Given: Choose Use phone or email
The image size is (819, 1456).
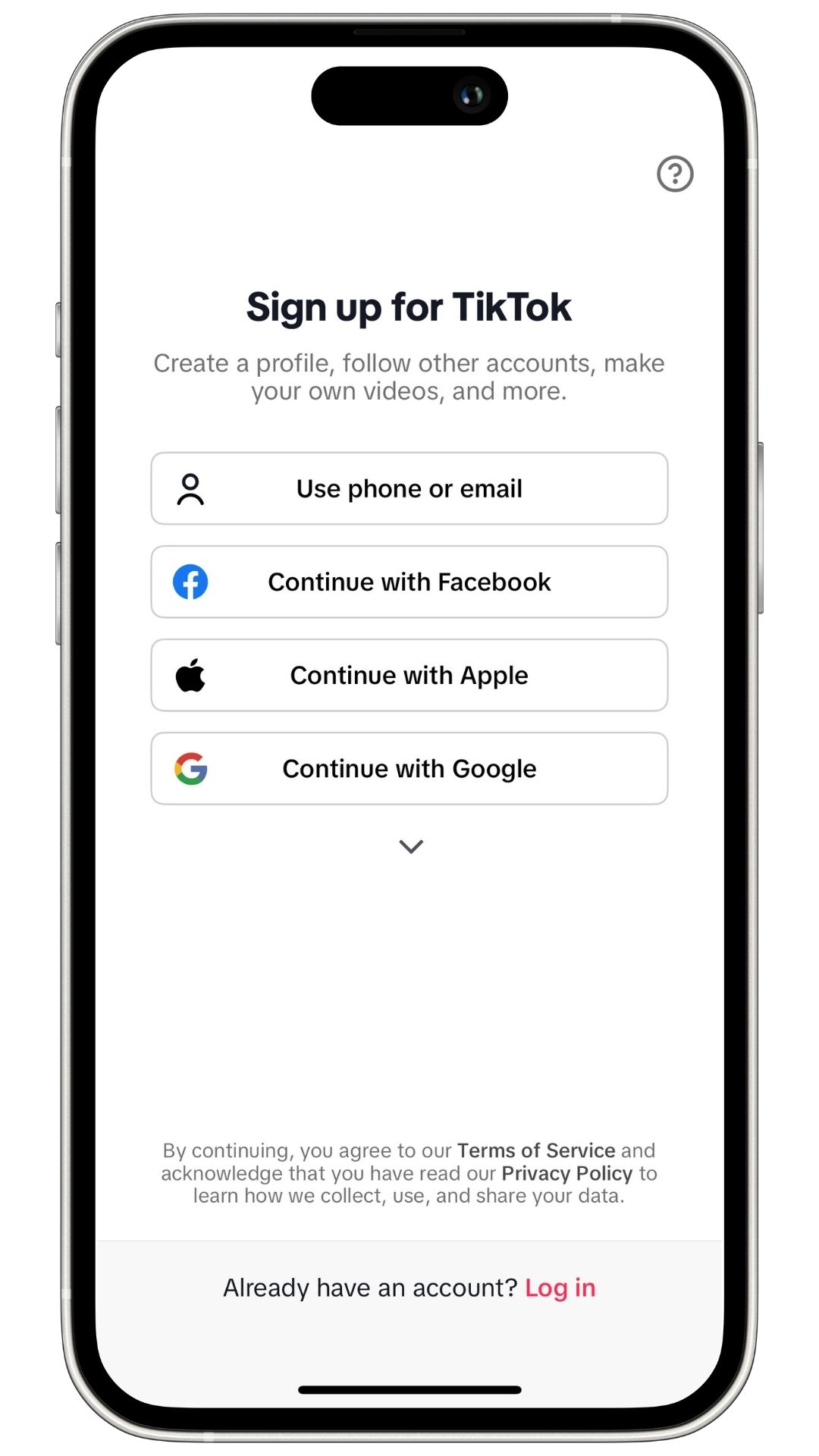Looking at the screenshot, I should pos(409,489).
